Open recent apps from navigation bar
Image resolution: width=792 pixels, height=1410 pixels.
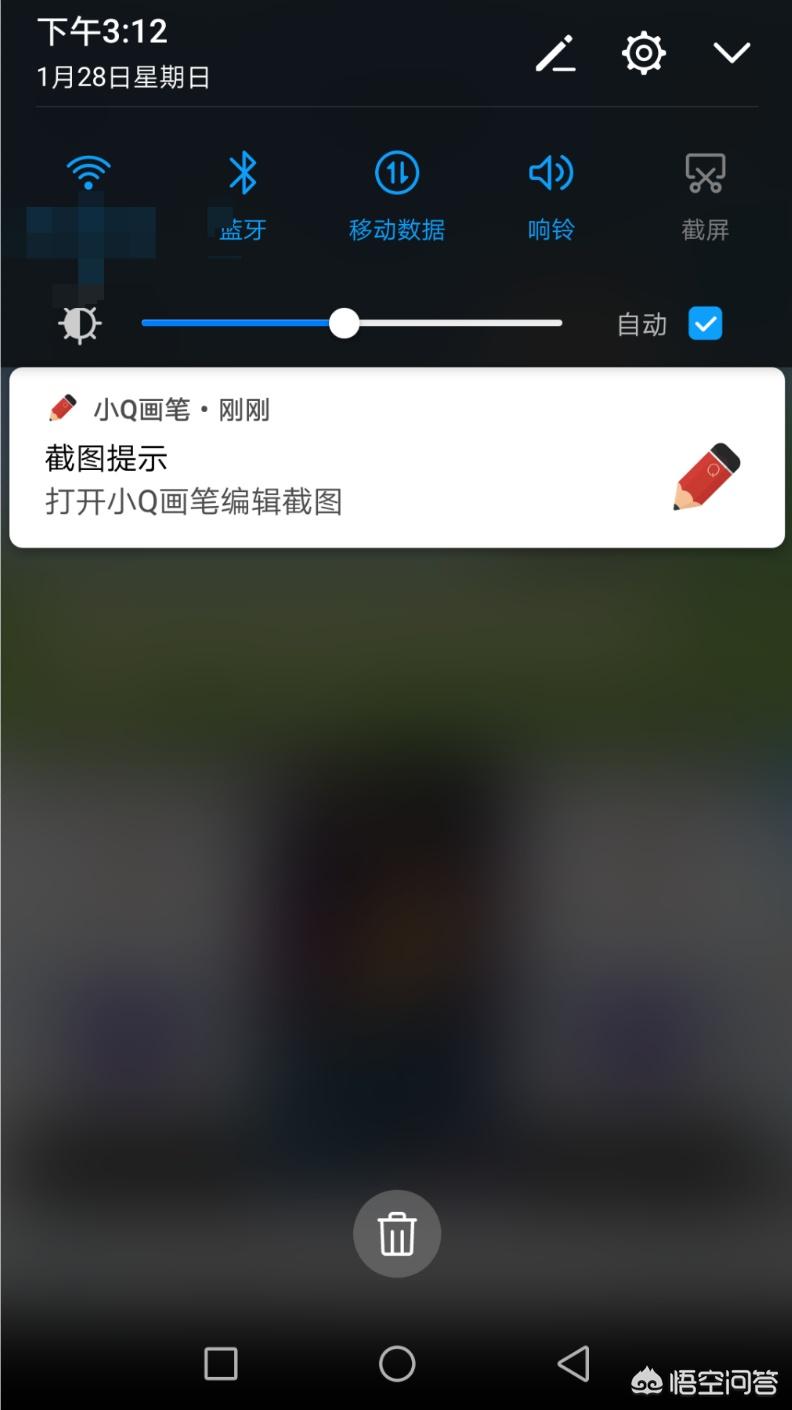click(220, 1363)
